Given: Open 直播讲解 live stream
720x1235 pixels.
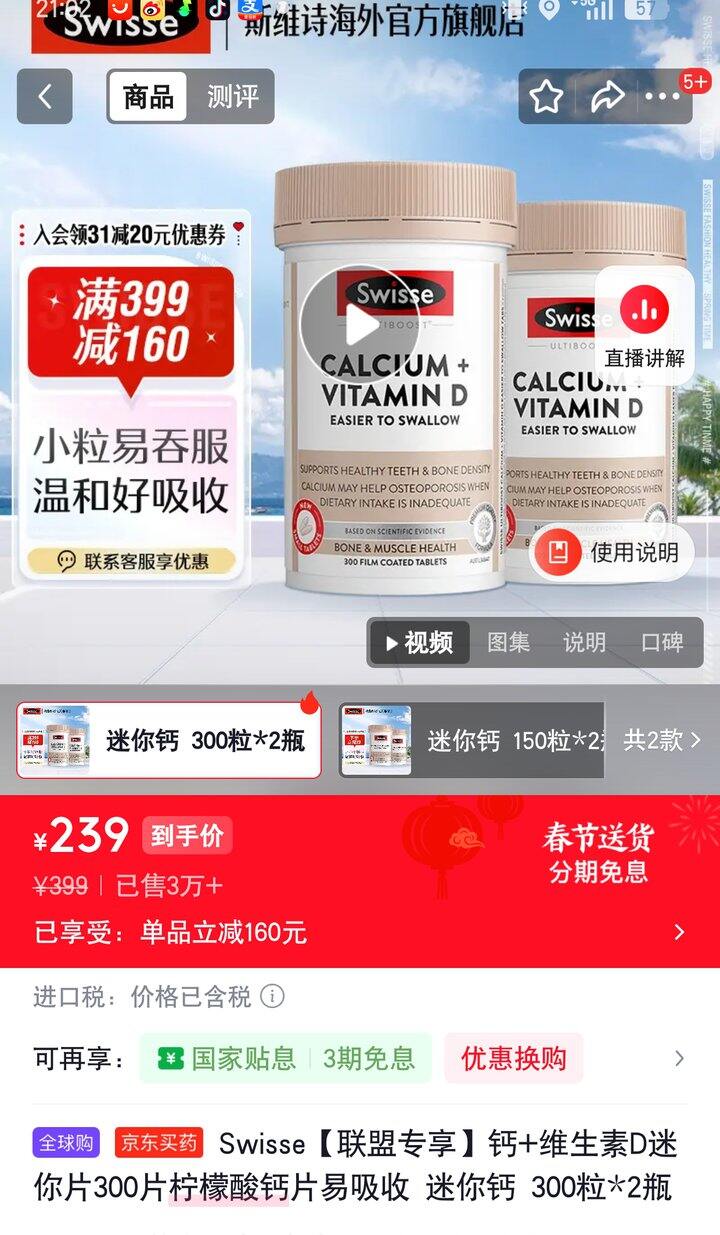Looking at the screenshot, I should pyautogui.click(x=645, y=326).
